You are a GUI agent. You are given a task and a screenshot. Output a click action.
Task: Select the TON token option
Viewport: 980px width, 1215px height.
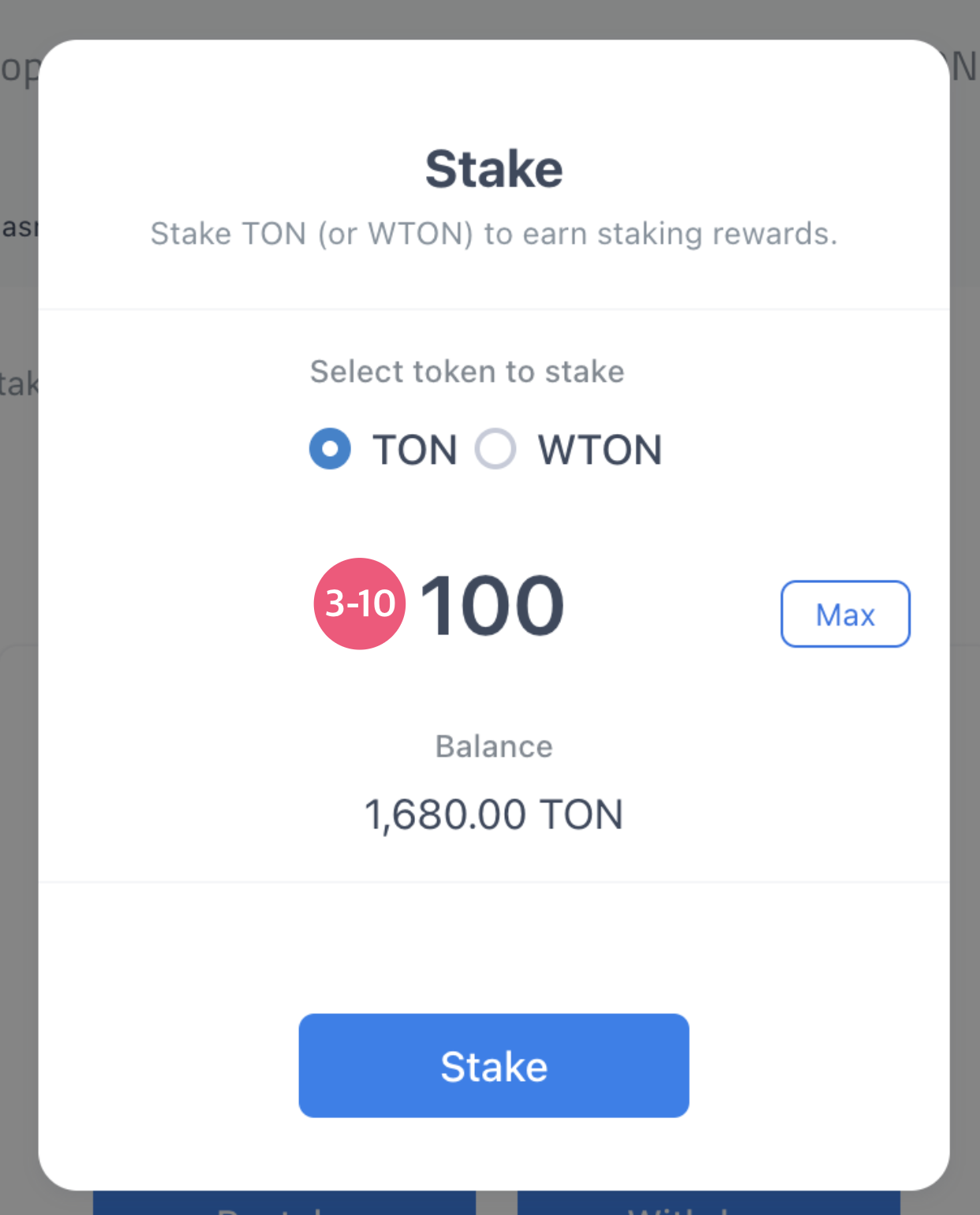(331, 449)
